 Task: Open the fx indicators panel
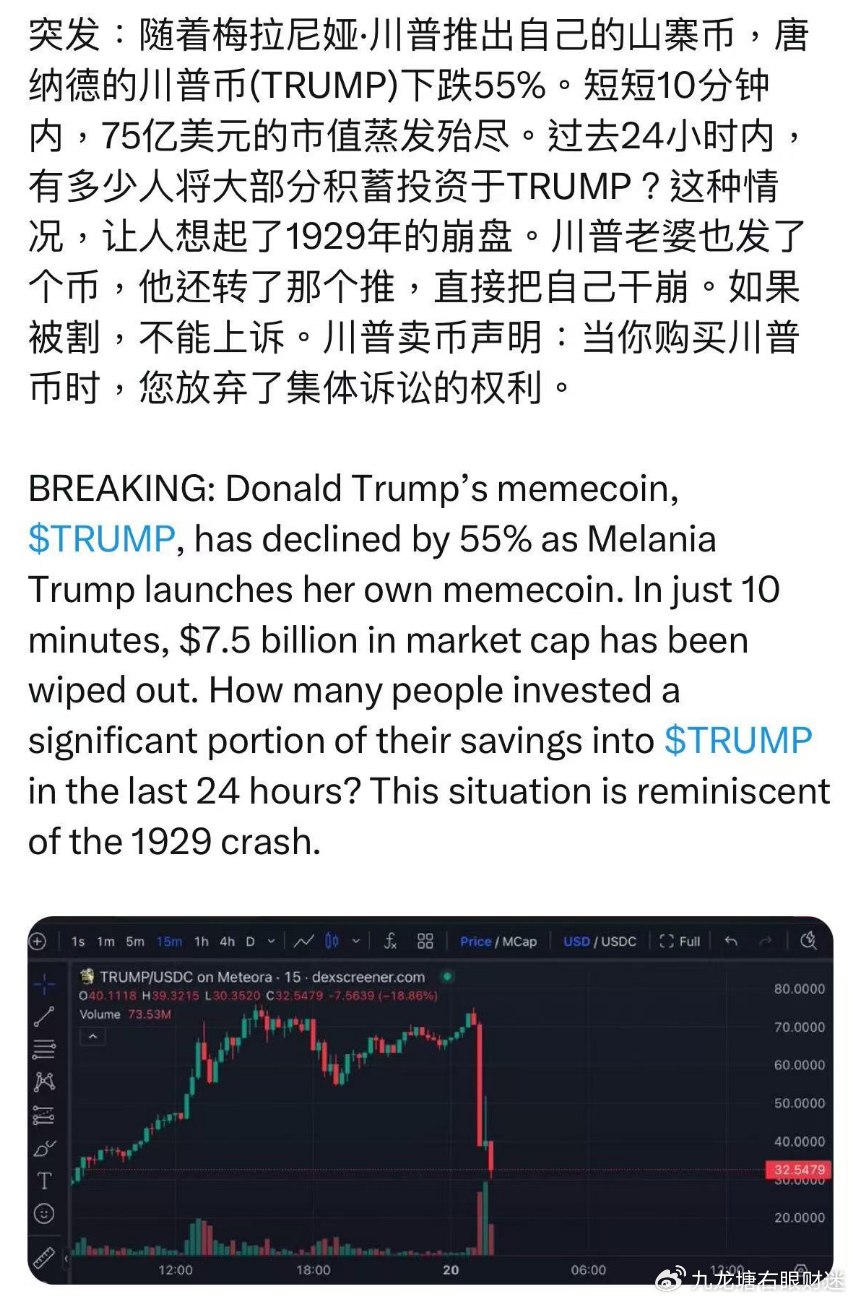pyautogui.click(x=390, y=941)
